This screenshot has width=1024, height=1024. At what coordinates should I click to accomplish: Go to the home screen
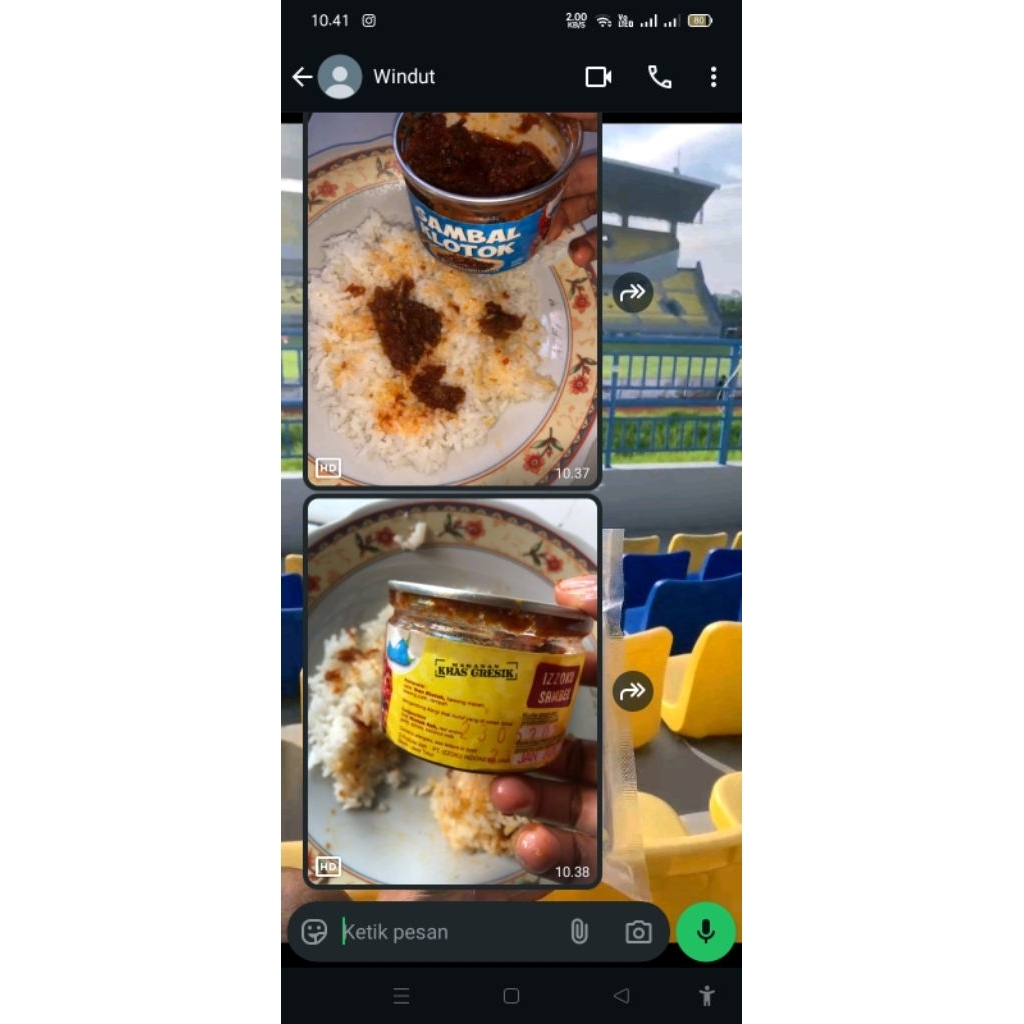tap(511, 996)
